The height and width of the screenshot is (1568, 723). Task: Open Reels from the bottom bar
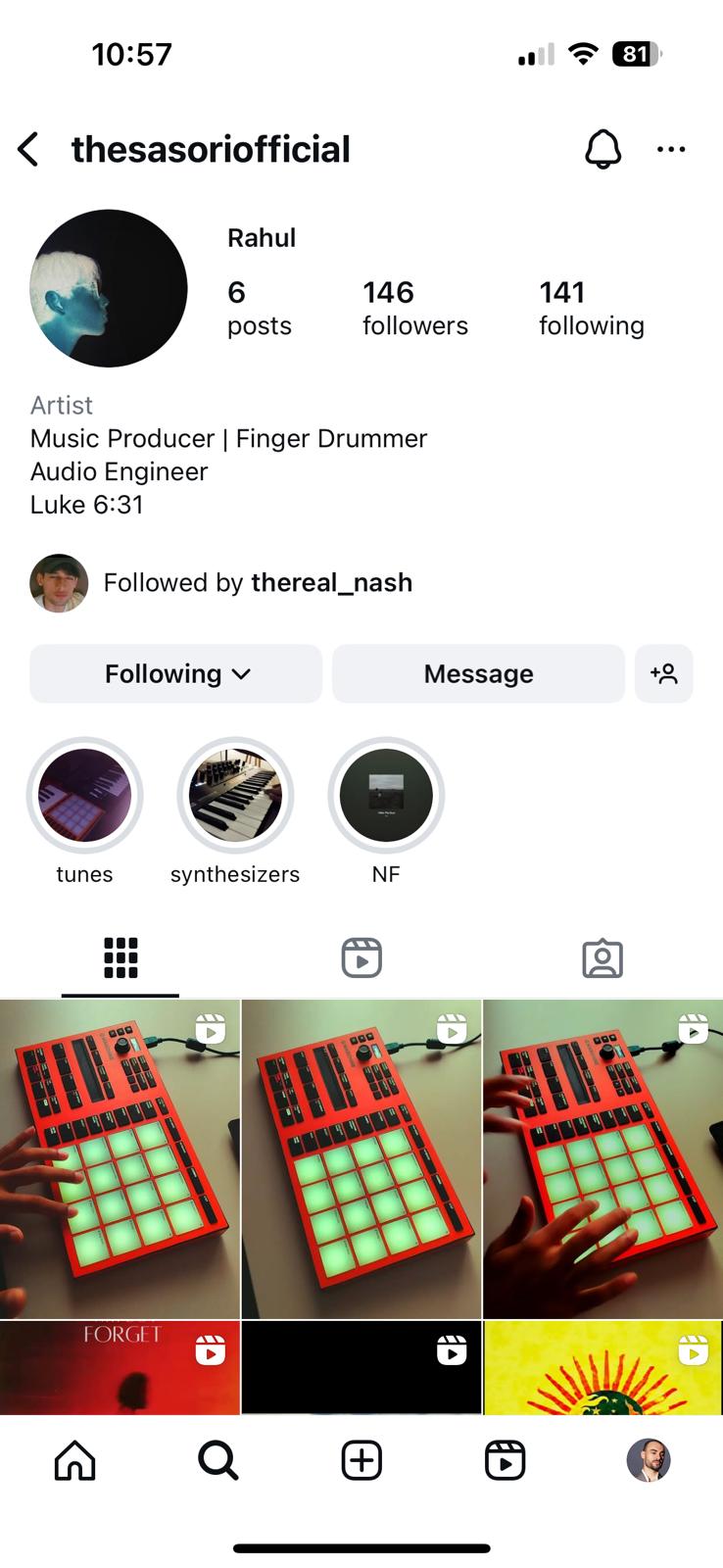tap(505, 1460)
